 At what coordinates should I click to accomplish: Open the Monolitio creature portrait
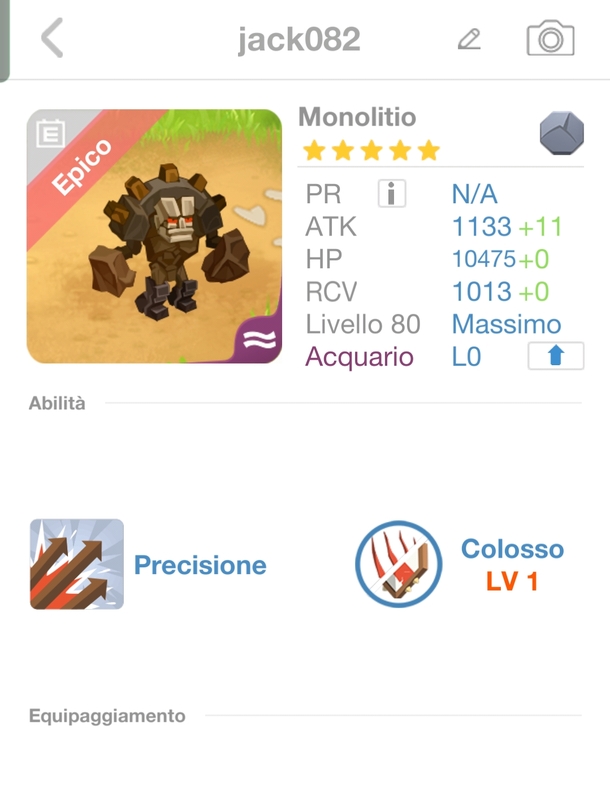[154, 236]
